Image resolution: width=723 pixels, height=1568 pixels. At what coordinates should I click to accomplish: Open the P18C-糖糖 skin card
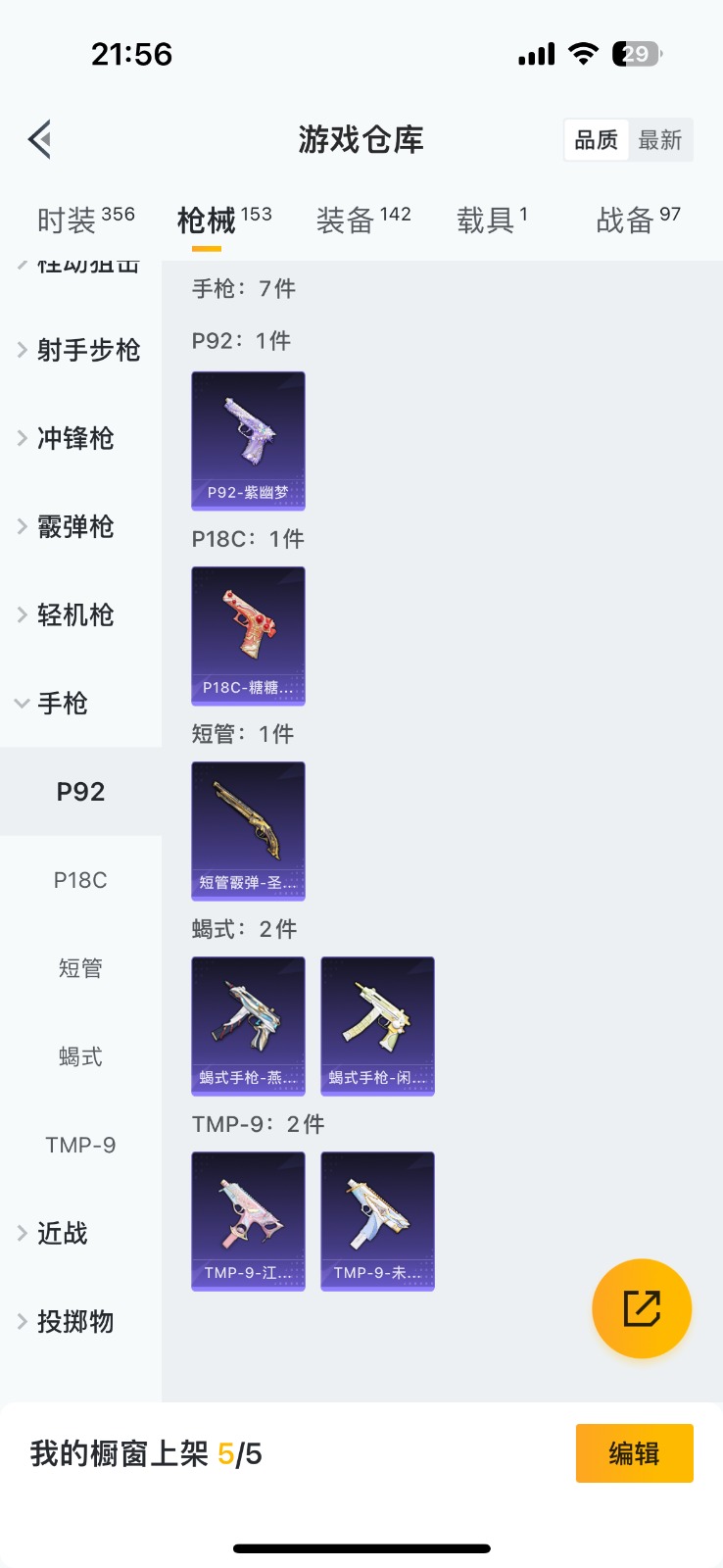[x=248, y=635]
